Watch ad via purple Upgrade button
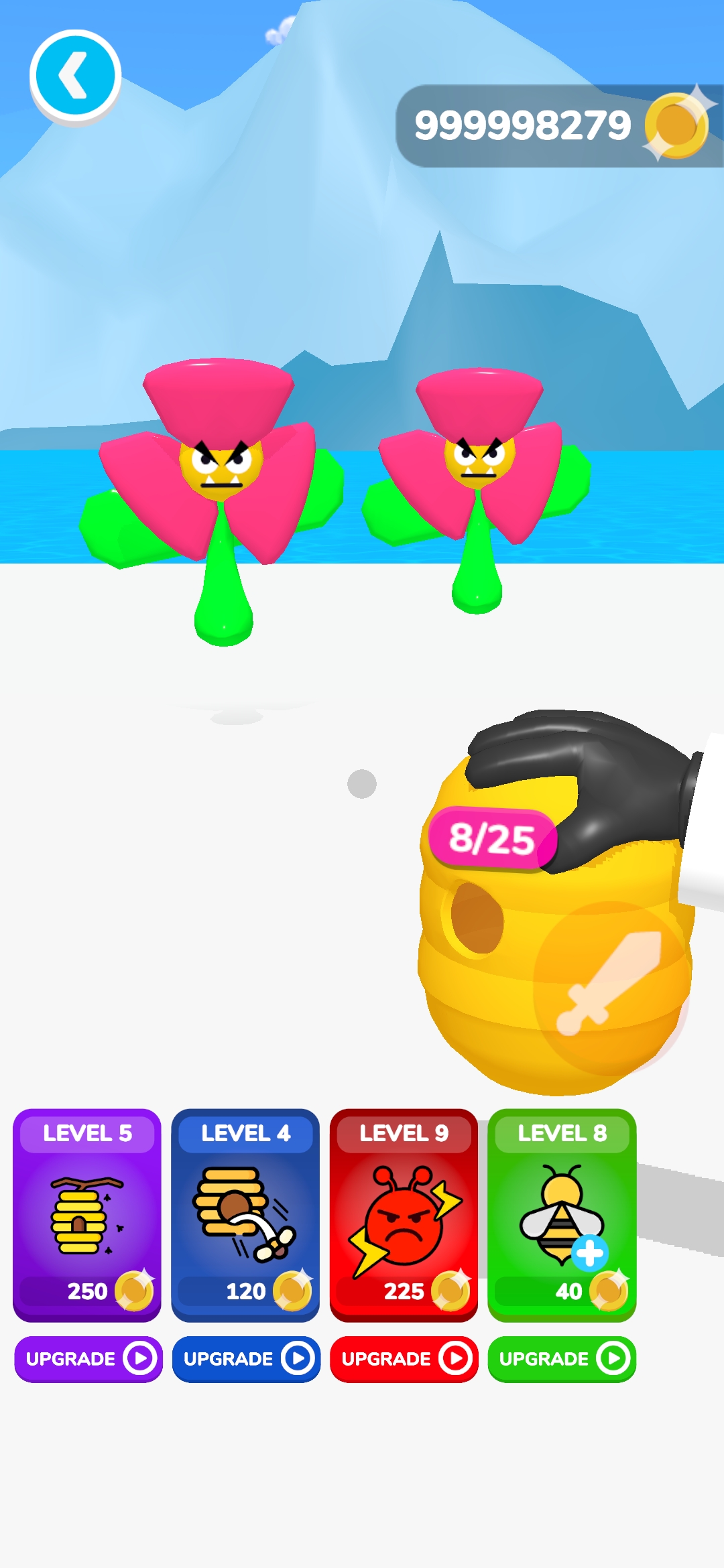Image resolution: width=724 pixels, height=1568 pixels. tap(88, 1359)
